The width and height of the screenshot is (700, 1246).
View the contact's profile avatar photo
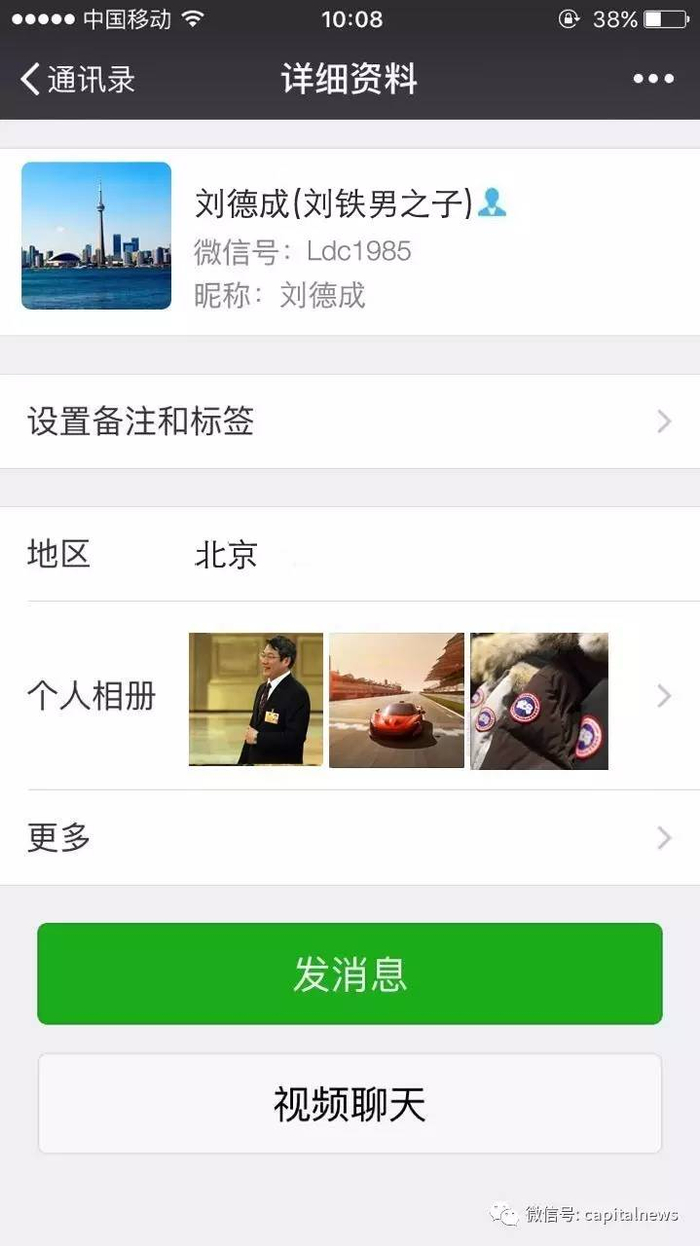point(96,235)
